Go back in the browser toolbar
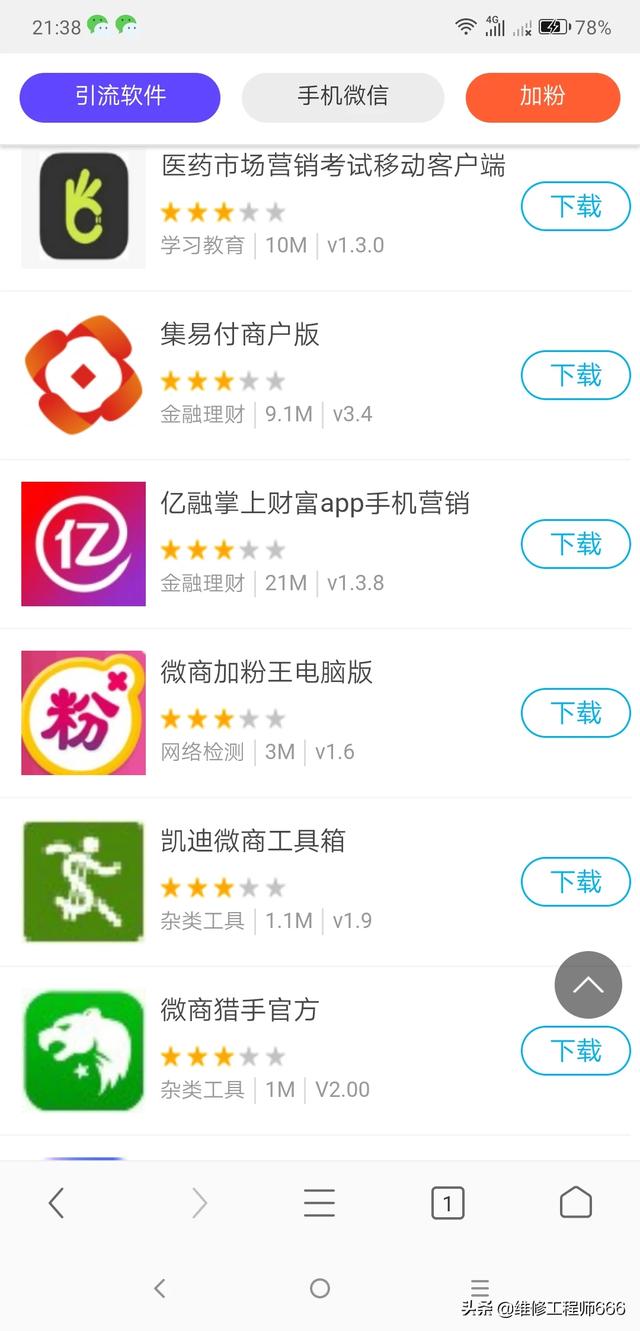This screenshot has width=640, height=1331. (x=57, y=1203)
